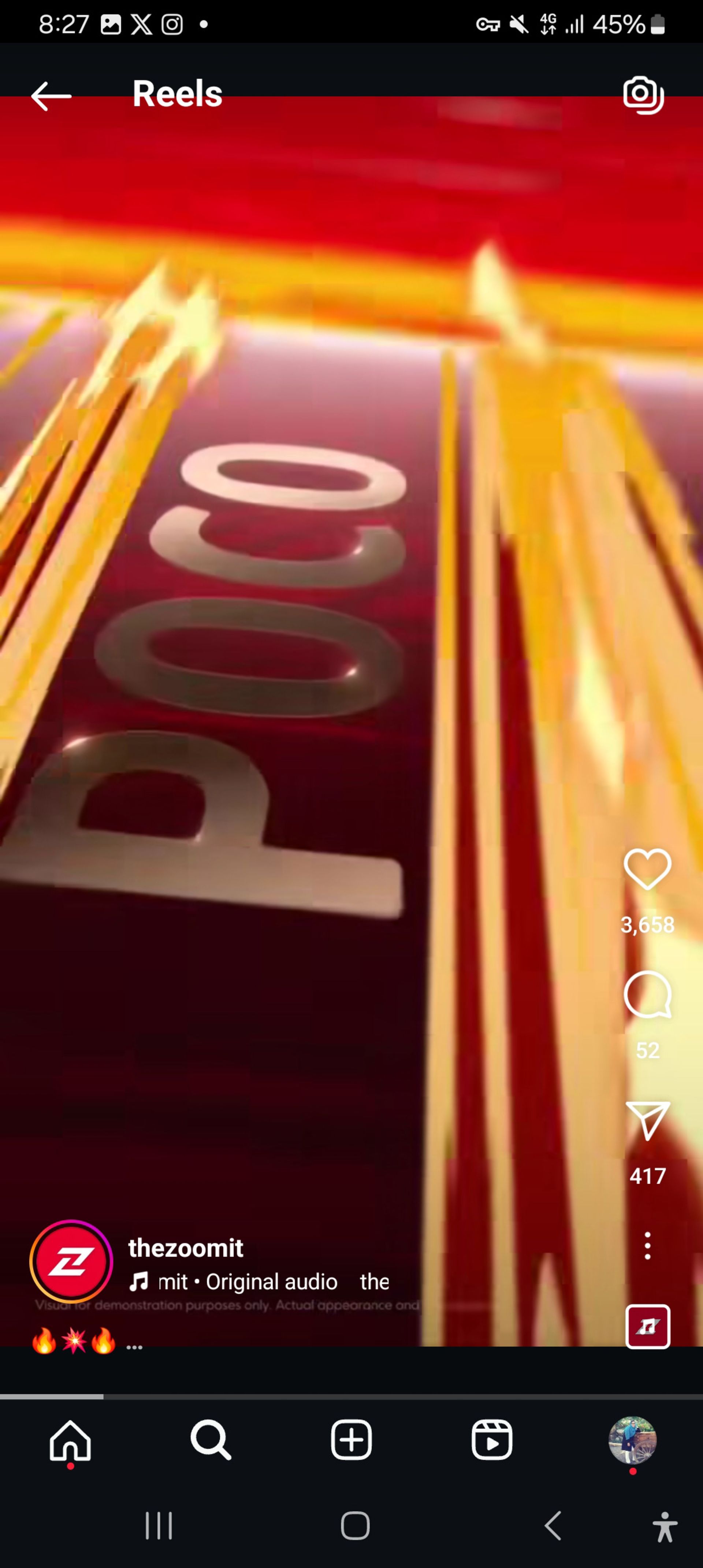703x1568 pixels.
Task: Open the camera to create a reel
Action: coord(643,95)
